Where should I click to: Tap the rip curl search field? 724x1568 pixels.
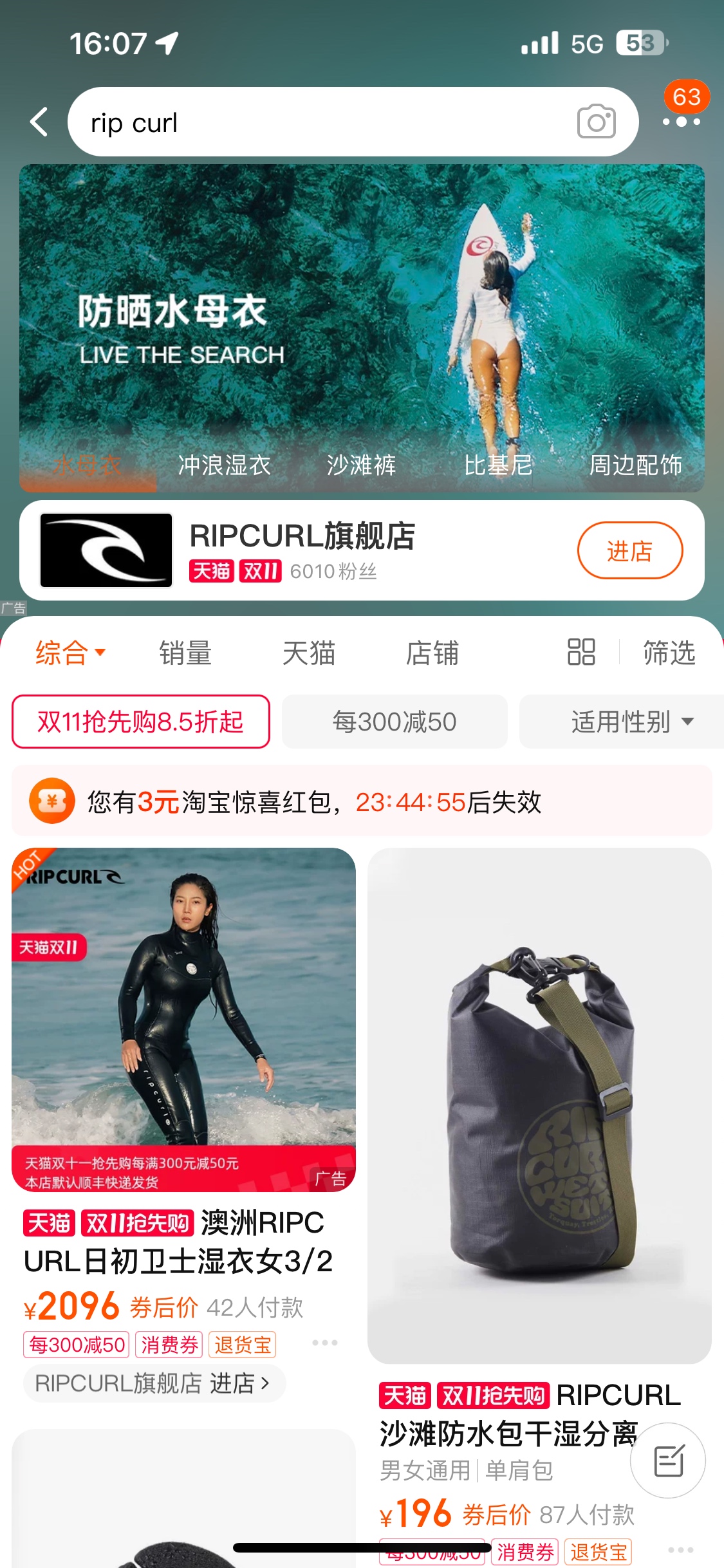(322, 122)
